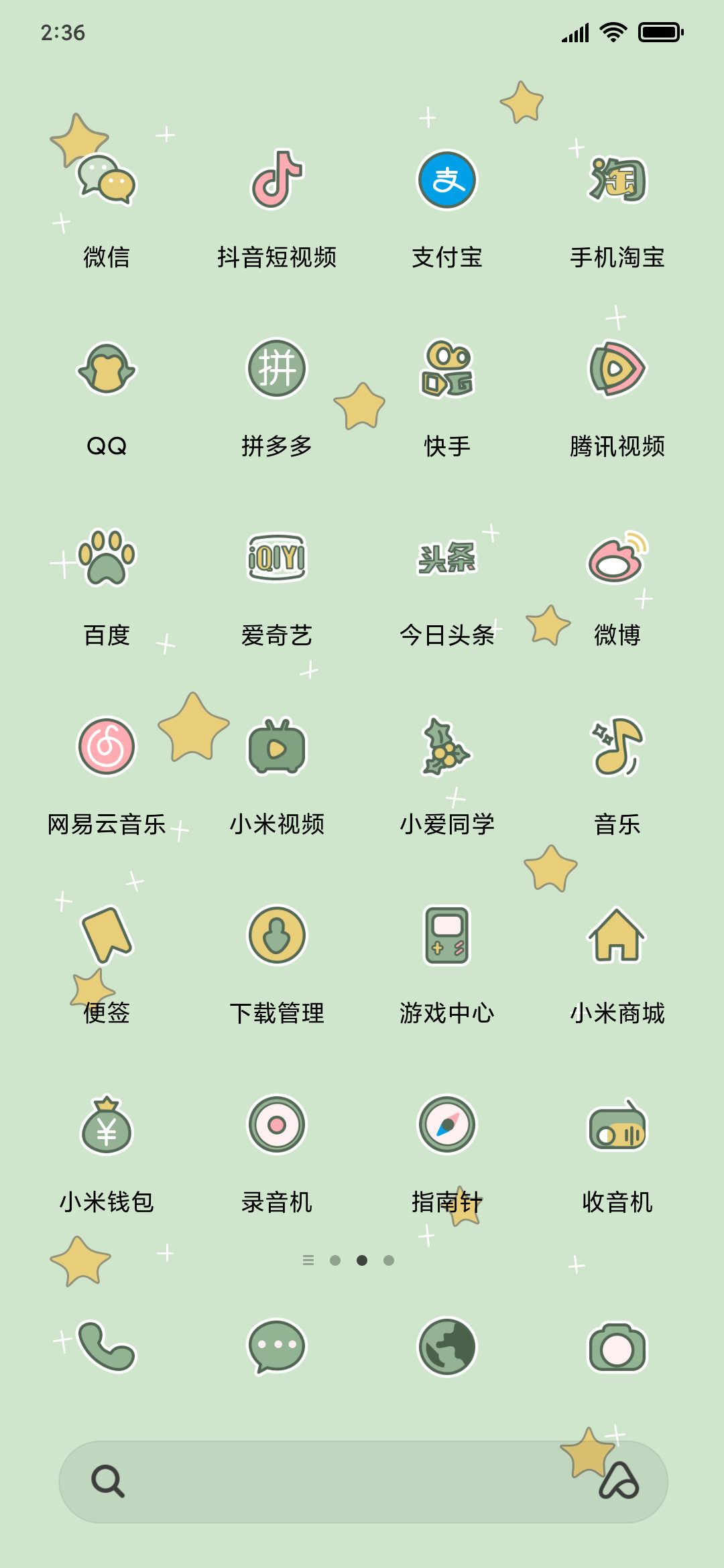This screenshot has width=724, height=1568.
Task: Tap the search bar at the bottom
Action: tap(363, 1482)
